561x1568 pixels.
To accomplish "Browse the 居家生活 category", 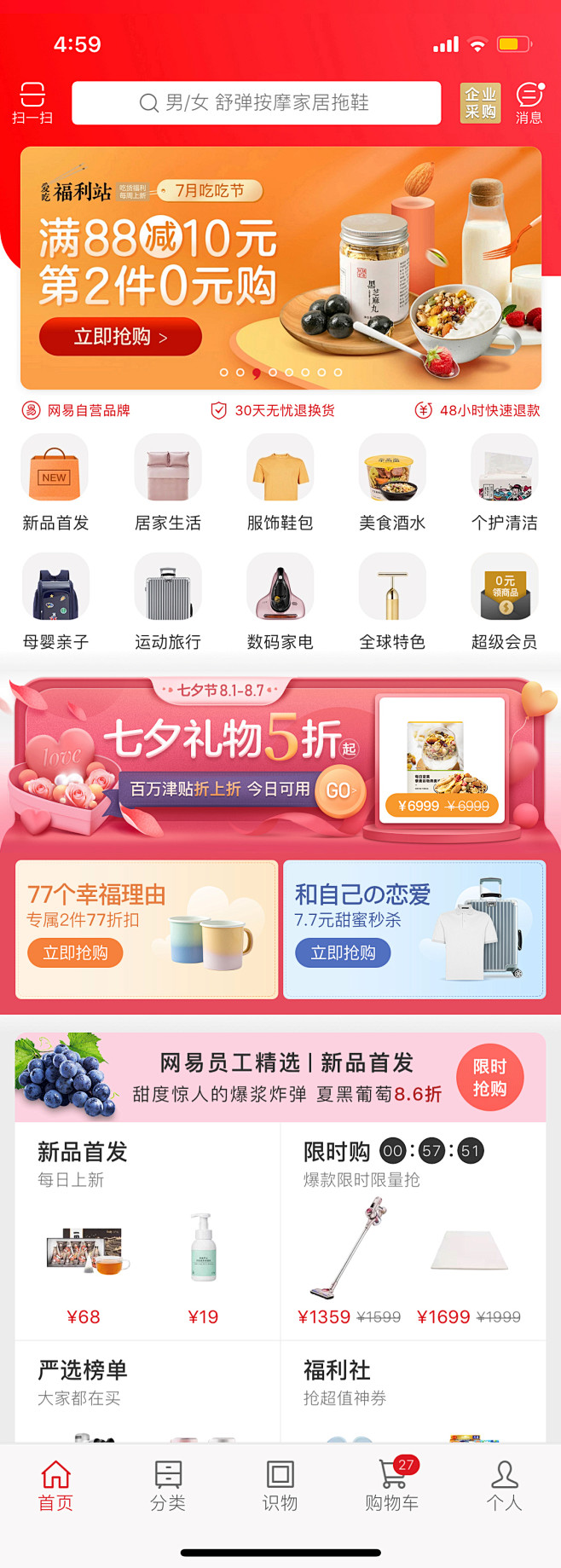I will (168, 483).
